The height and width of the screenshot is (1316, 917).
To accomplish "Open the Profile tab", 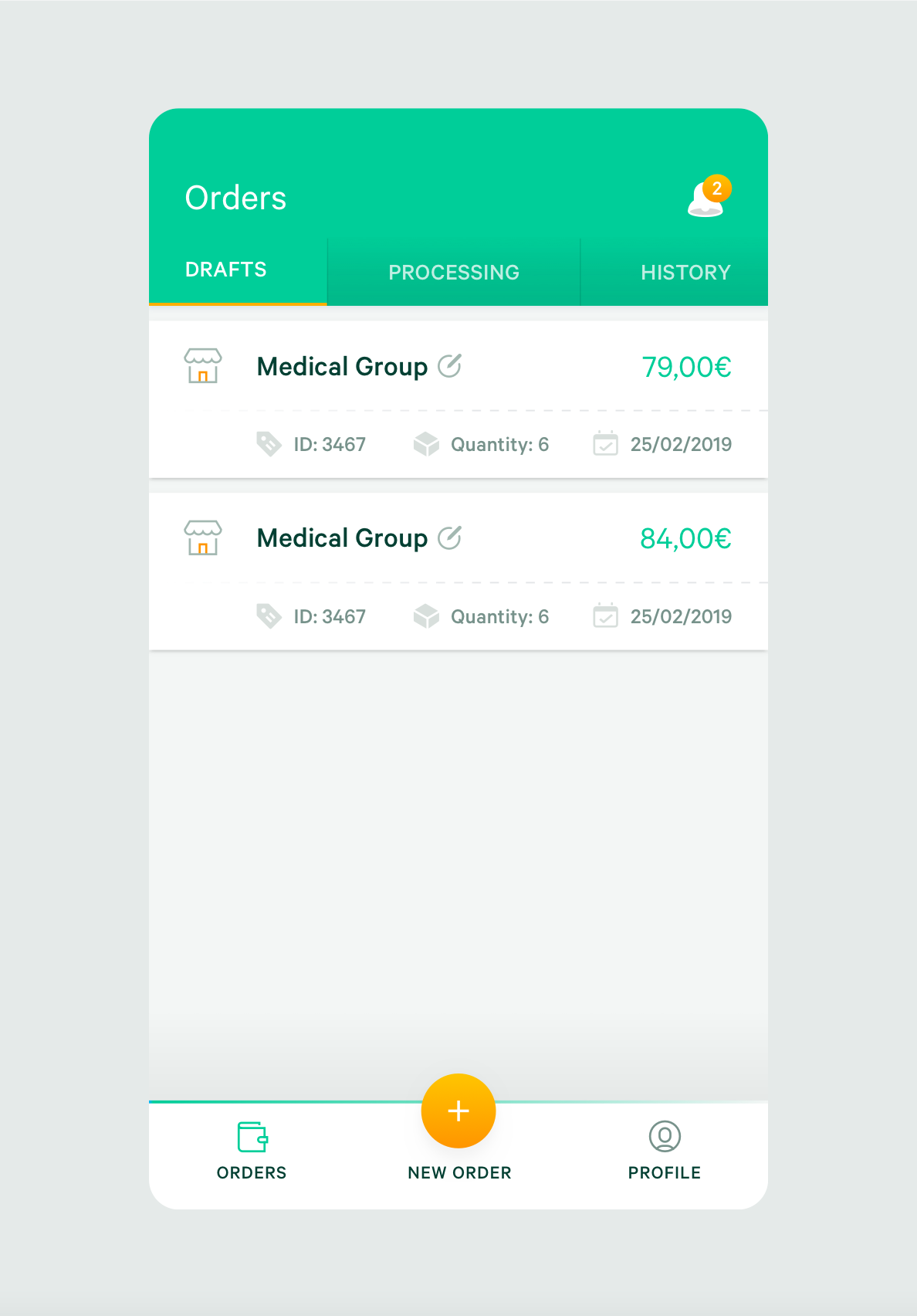I will (x=665, y=1150).
